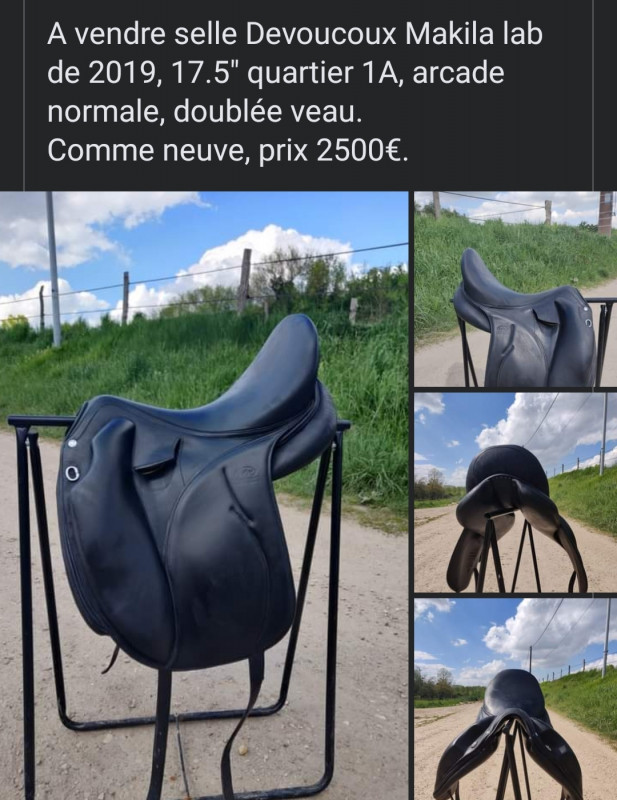Viewport: 617px width, 800px height.
Task: Open the middle small photo of saddle rear view
Action: click(x=515, y=492)
